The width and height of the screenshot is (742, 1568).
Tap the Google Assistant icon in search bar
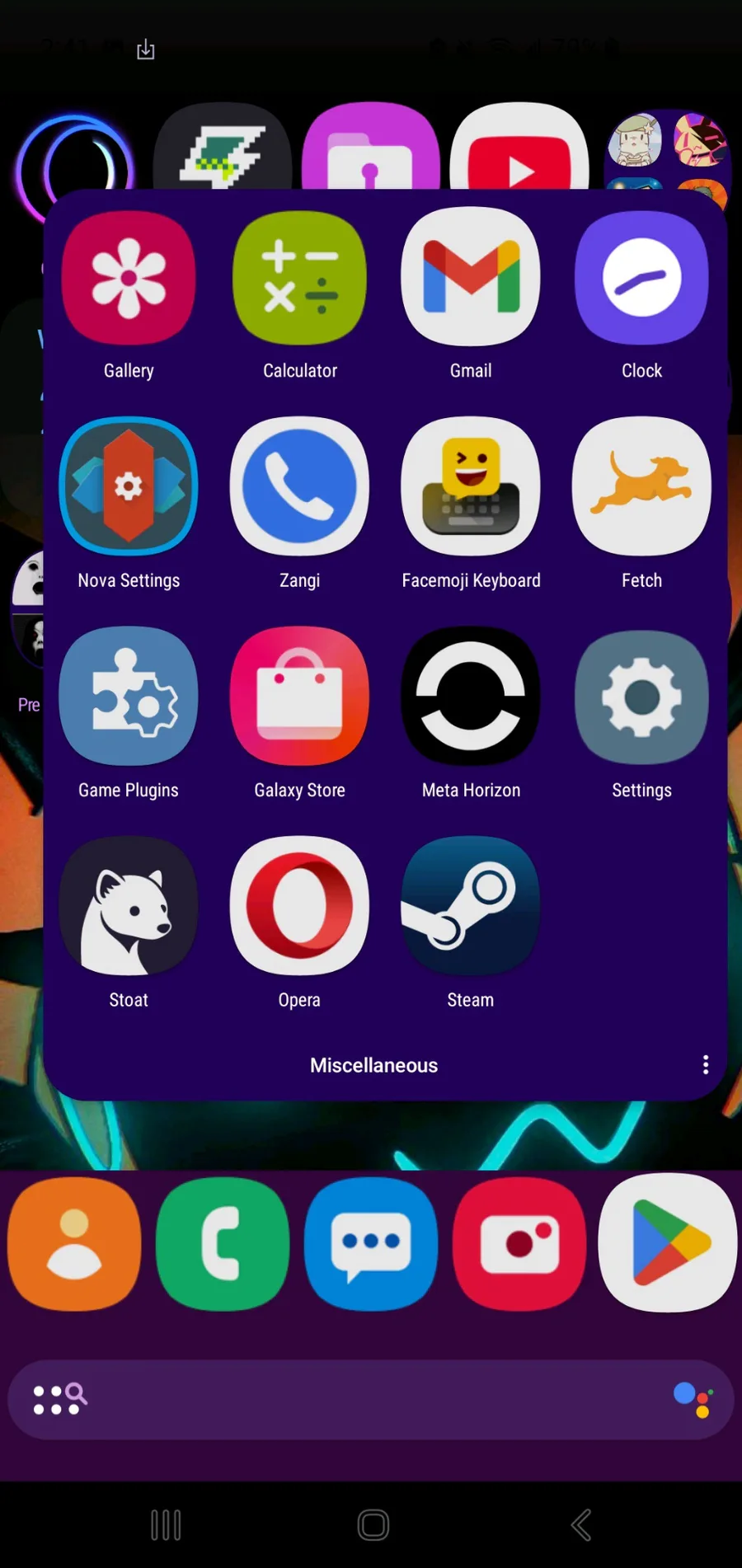pos(693,1400)
